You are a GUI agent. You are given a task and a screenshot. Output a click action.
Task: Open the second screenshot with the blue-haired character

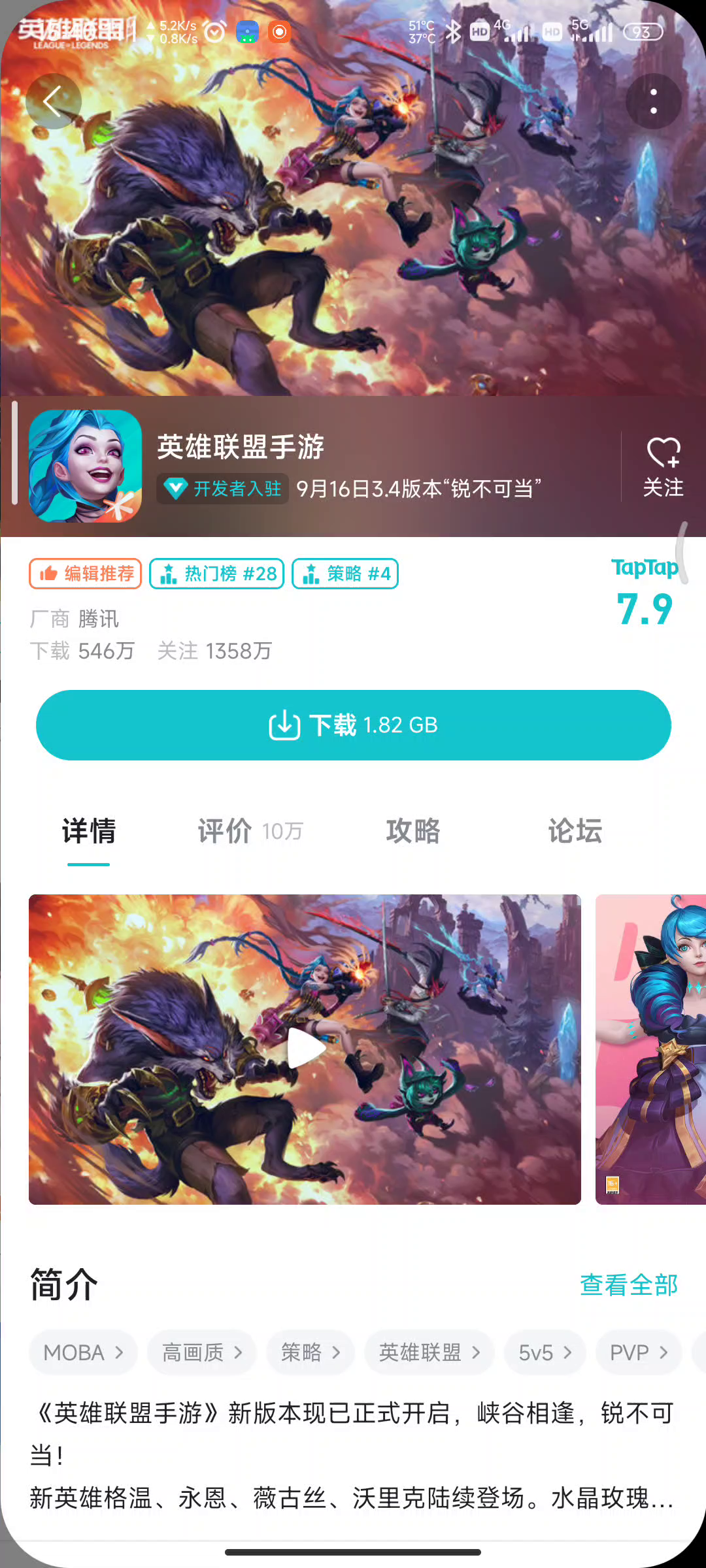tap(651, 1049)
